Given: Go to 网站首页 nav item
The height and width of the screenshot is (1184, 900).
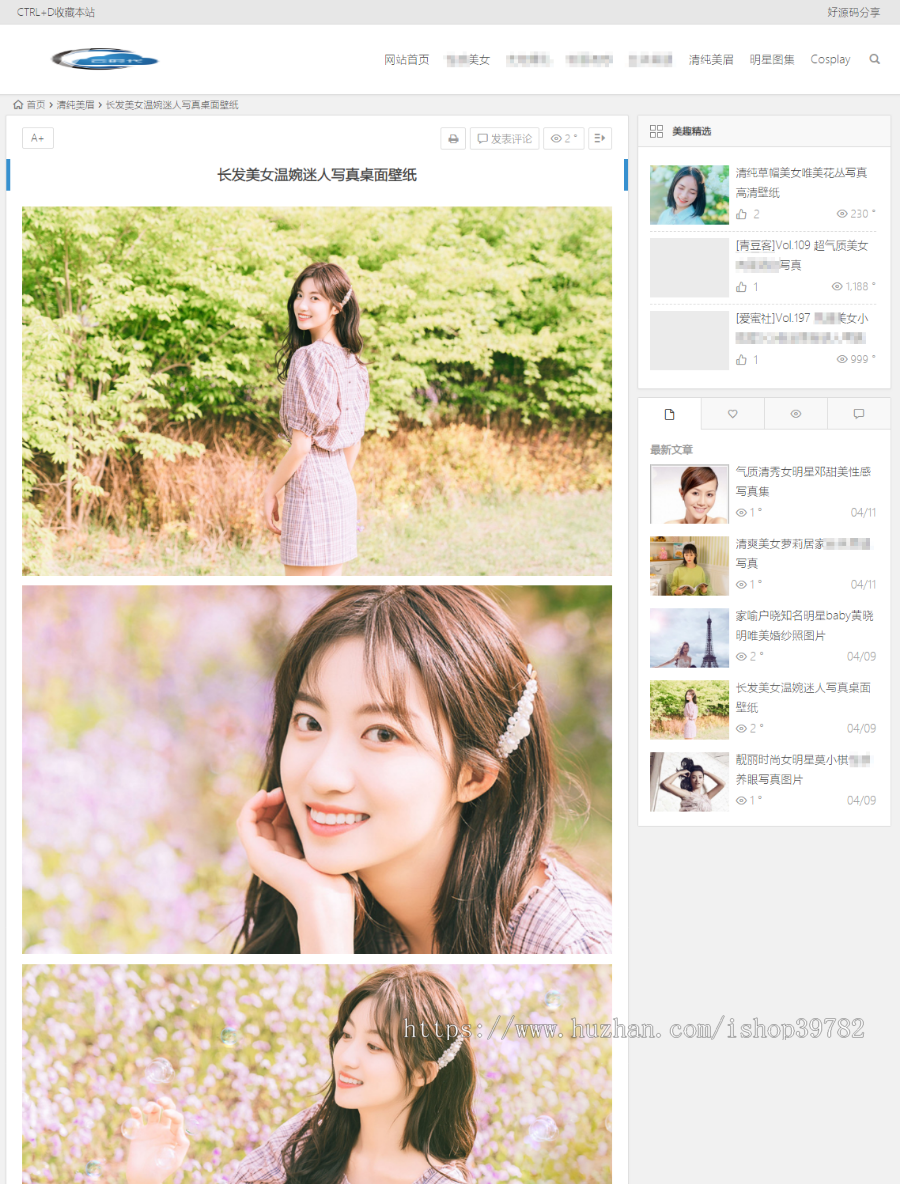Looking at the screenshot, I should [406, 60].
